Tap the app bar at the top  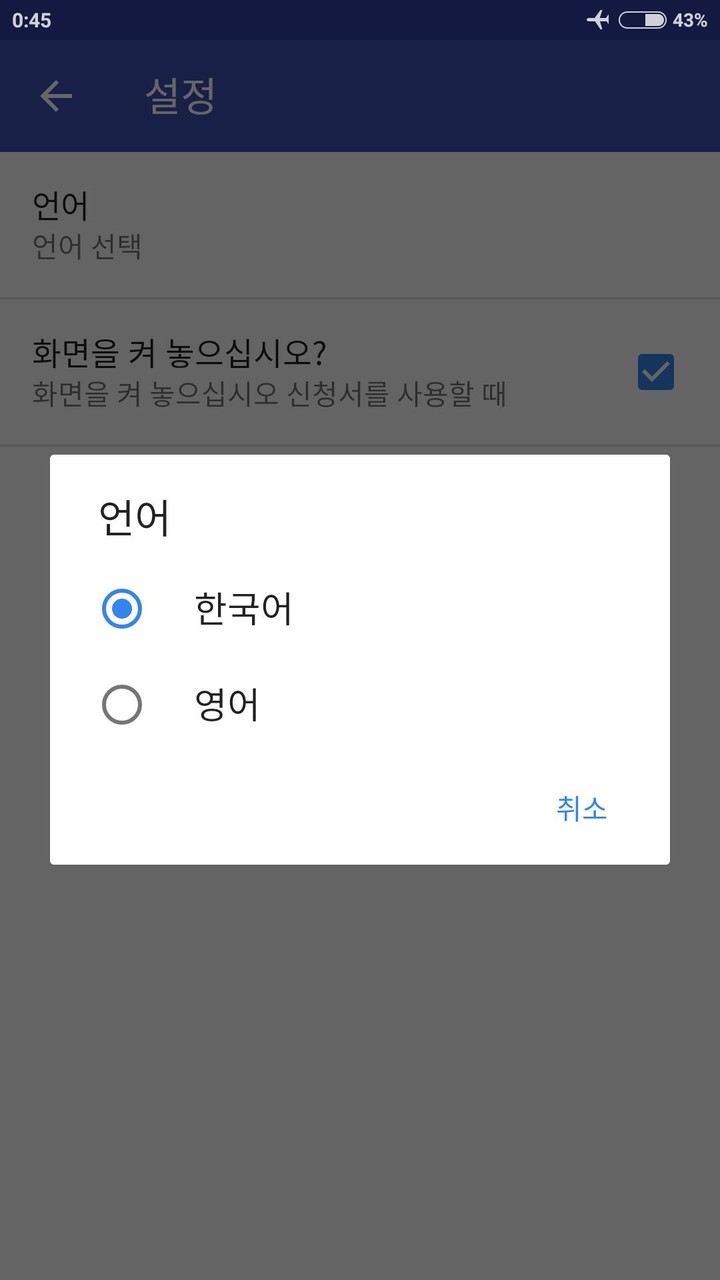pos(360,96)
